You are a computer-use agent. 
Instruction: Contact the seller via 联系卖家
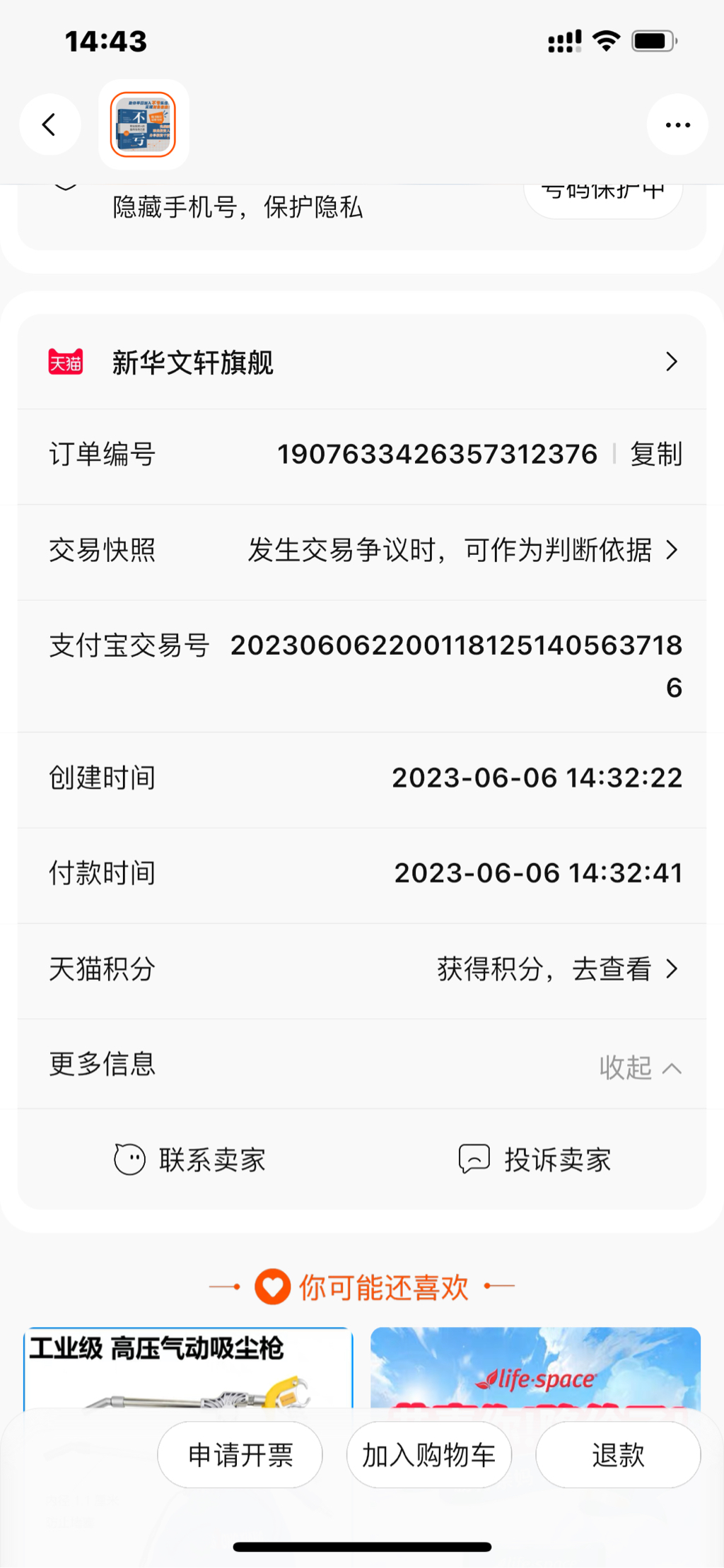(x=191, y=1160)
